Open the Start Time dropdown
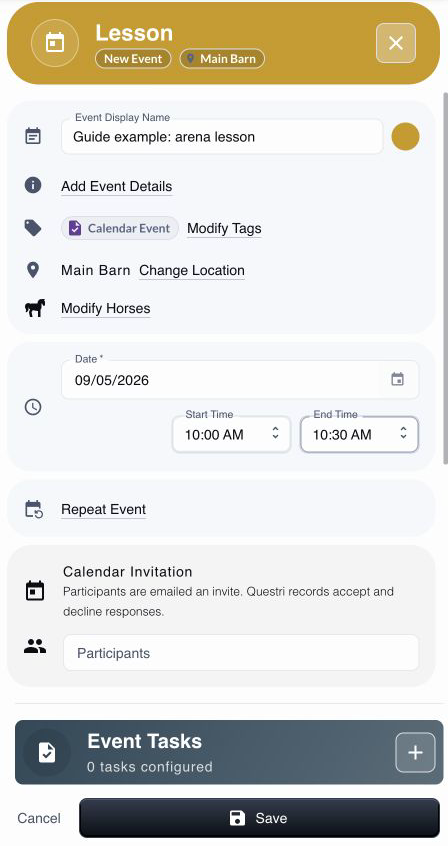The width and height of the screenshot is (448, 846). 232,434
